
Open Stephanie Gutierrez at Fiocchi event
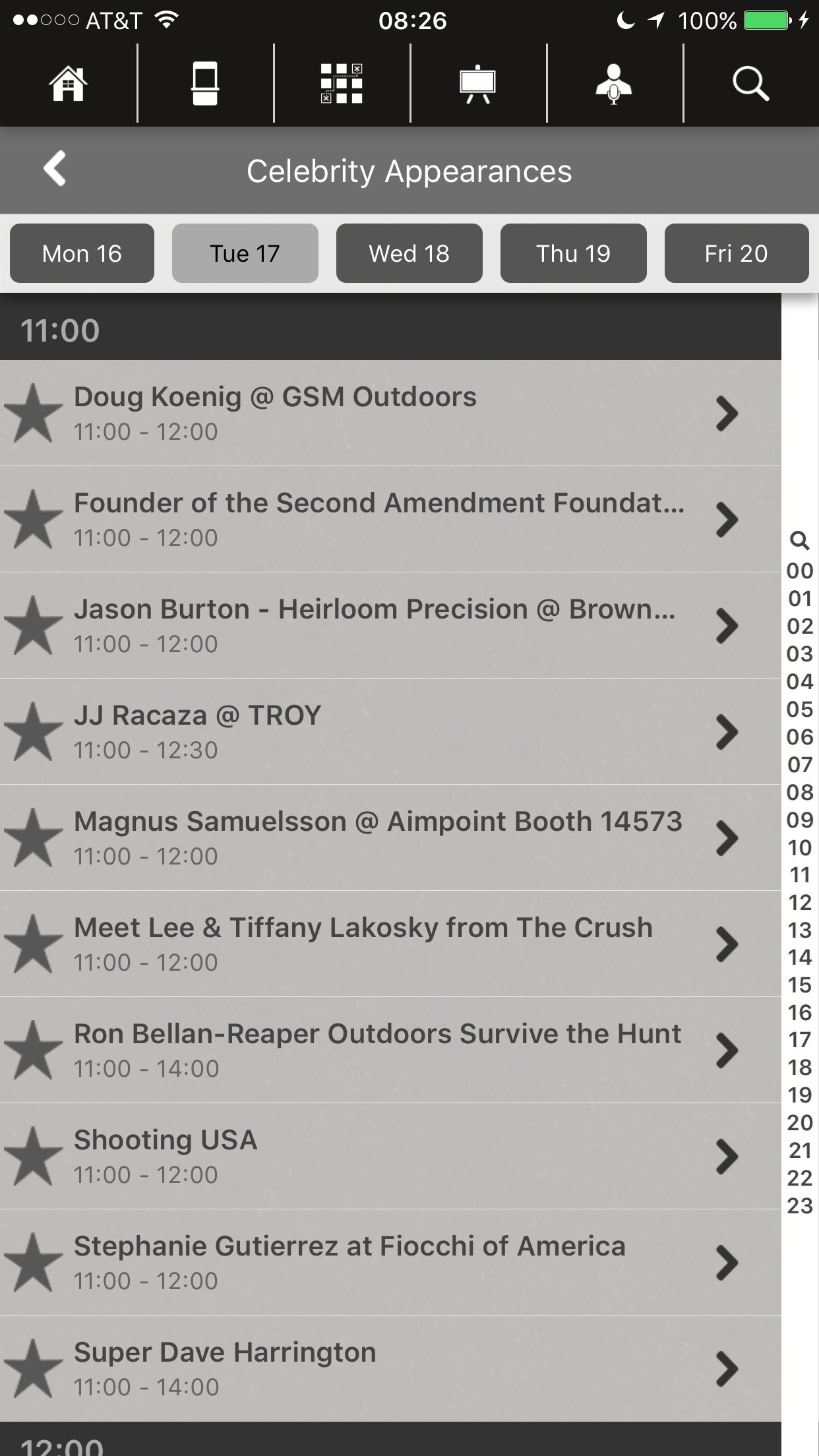[x=390, y=1263]
